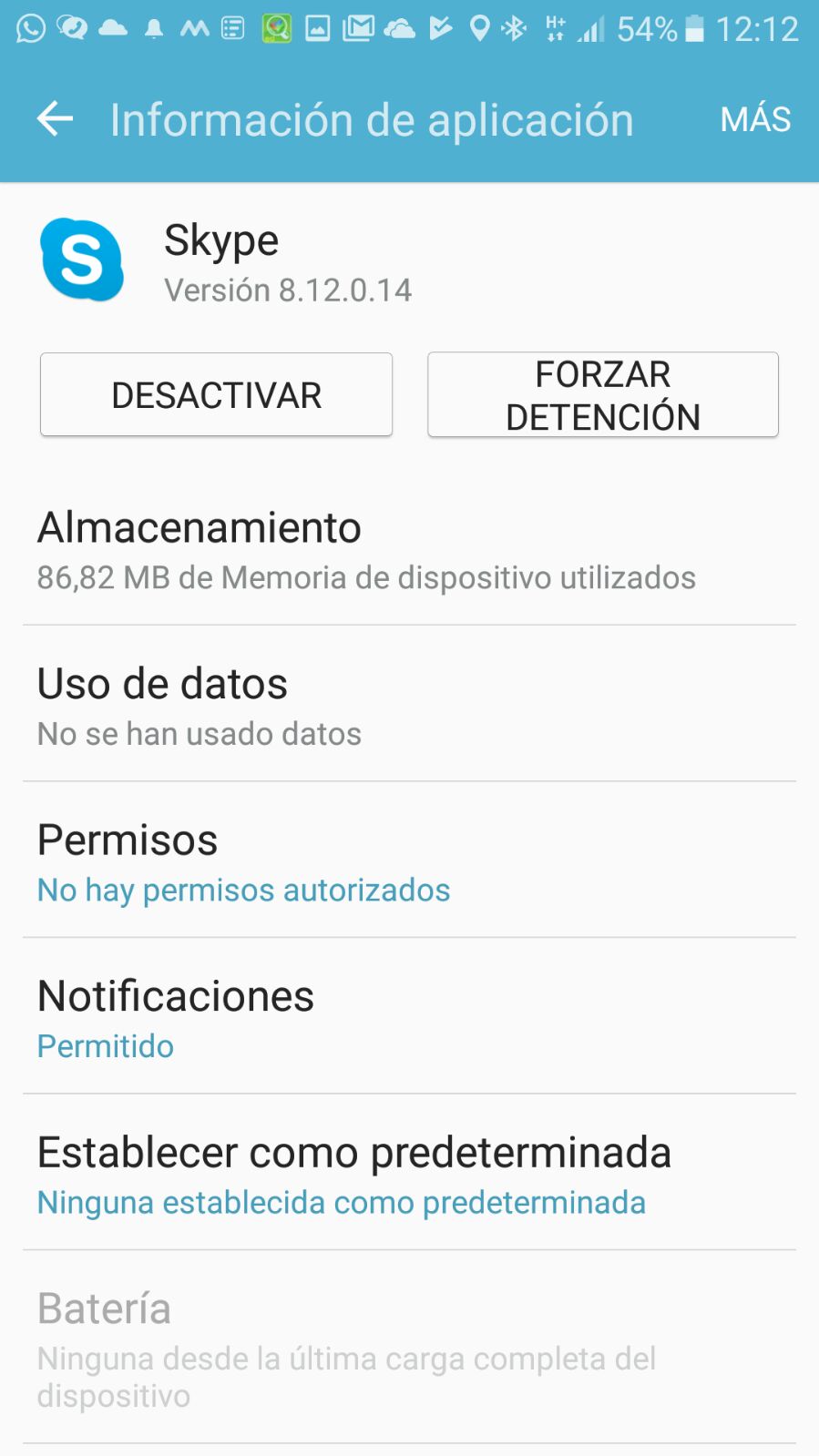The width and height of the screenshot is (819, 1456).
Task: Select Establecer como predeterminada
Action: tap(409, 1175)
